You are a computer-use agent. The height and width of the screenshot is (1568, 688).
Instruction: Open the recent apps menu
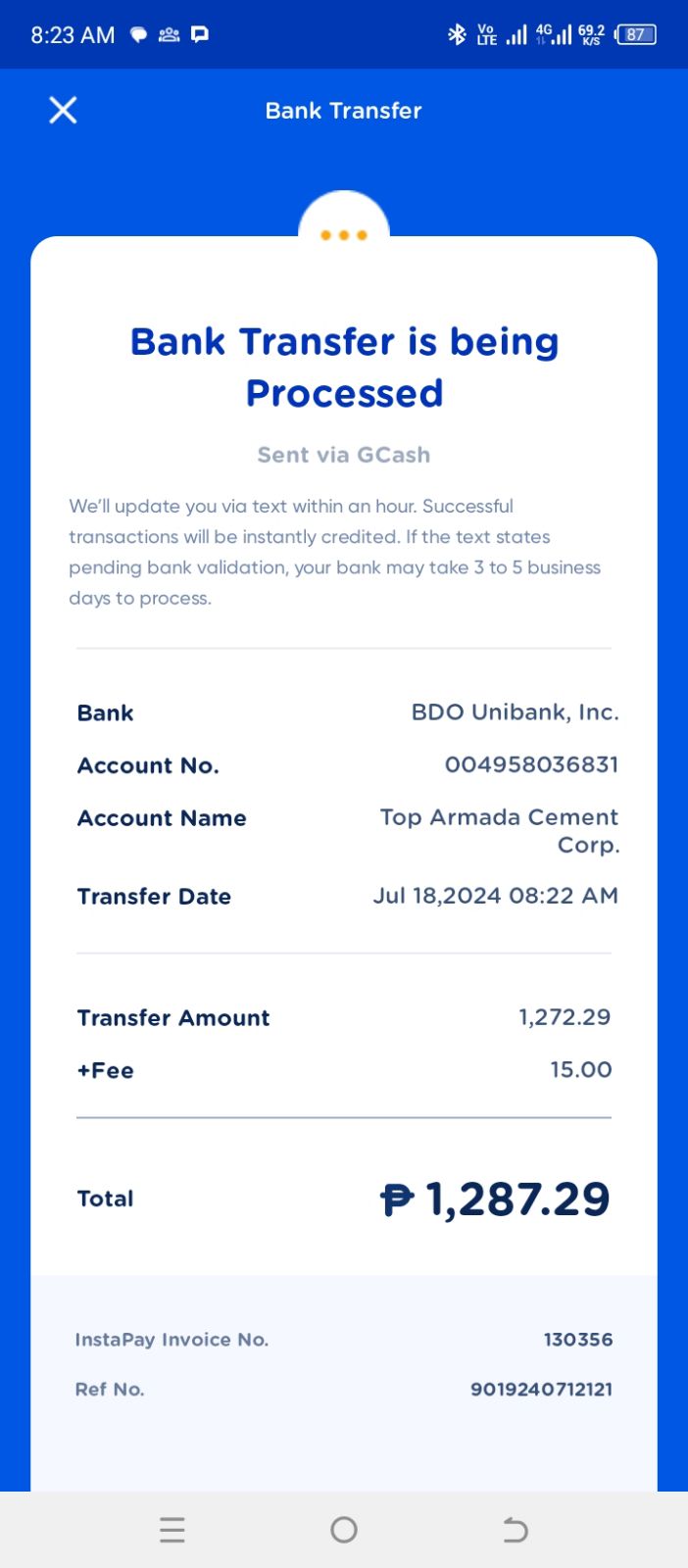tap(172, 1529)
